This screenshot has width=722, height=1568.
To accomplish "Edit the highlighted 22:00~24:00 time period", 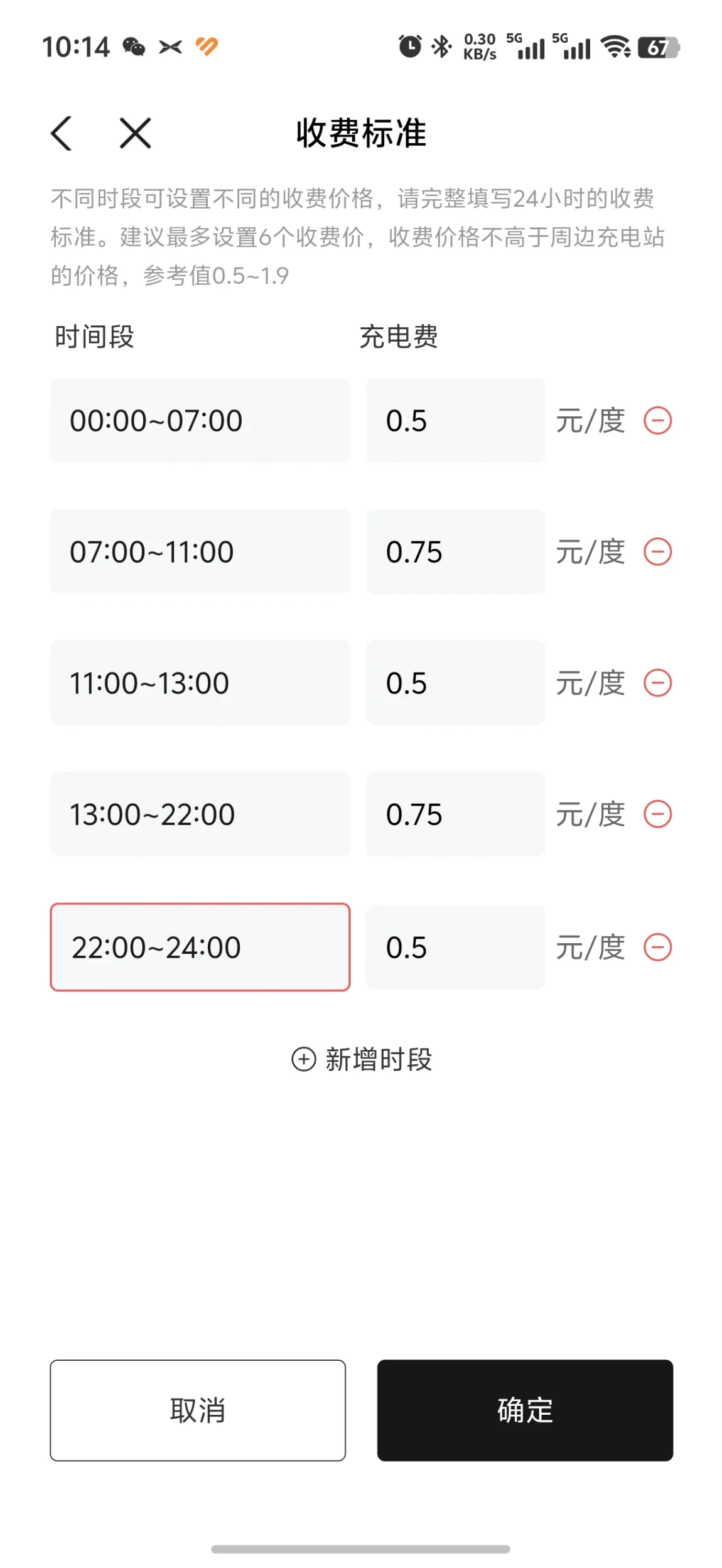I will click(200, 947).
